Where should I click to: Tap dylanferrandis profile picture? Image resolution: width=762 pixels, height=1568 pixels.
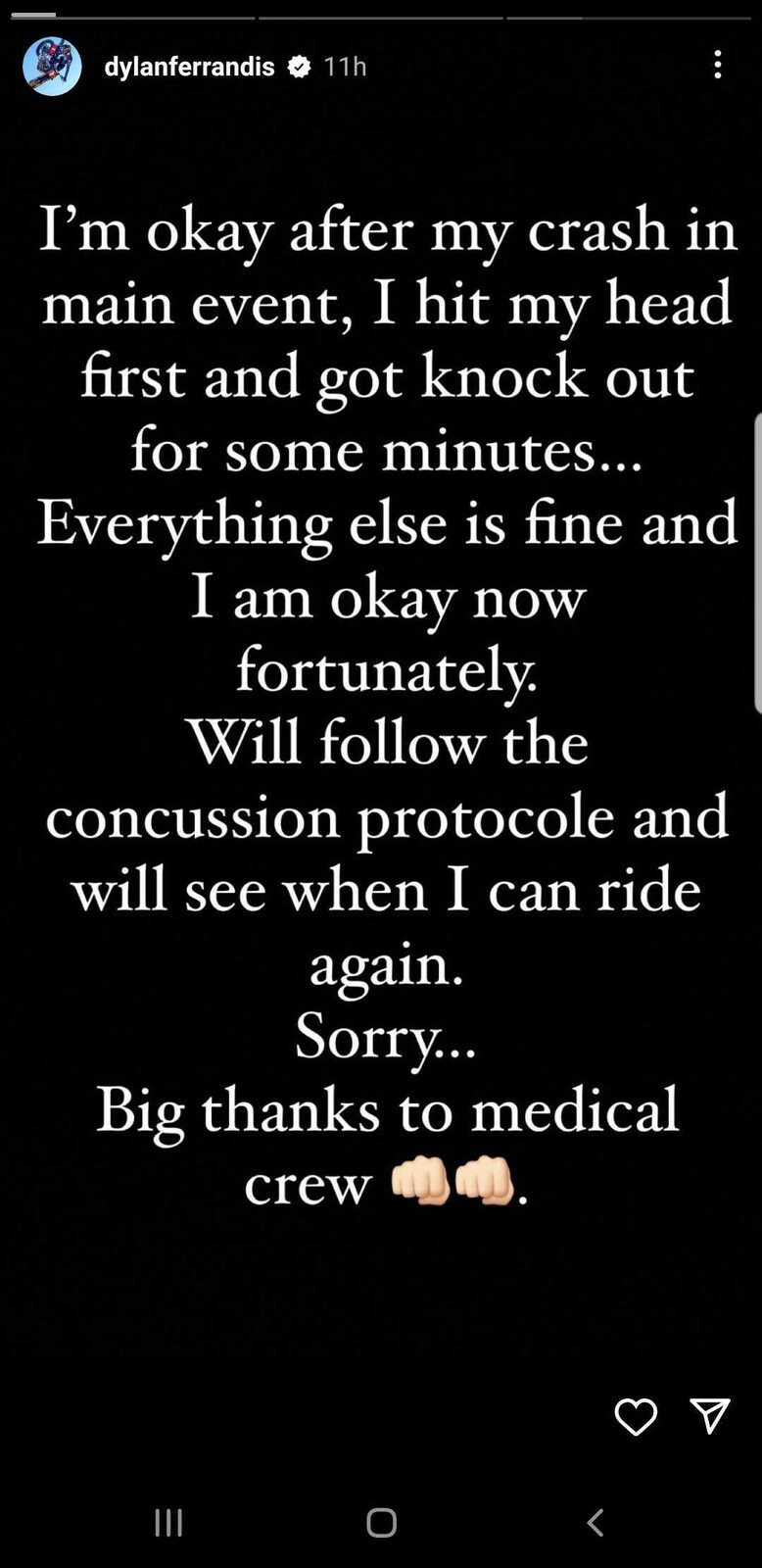pyautogui.click(x=51, y=67)
